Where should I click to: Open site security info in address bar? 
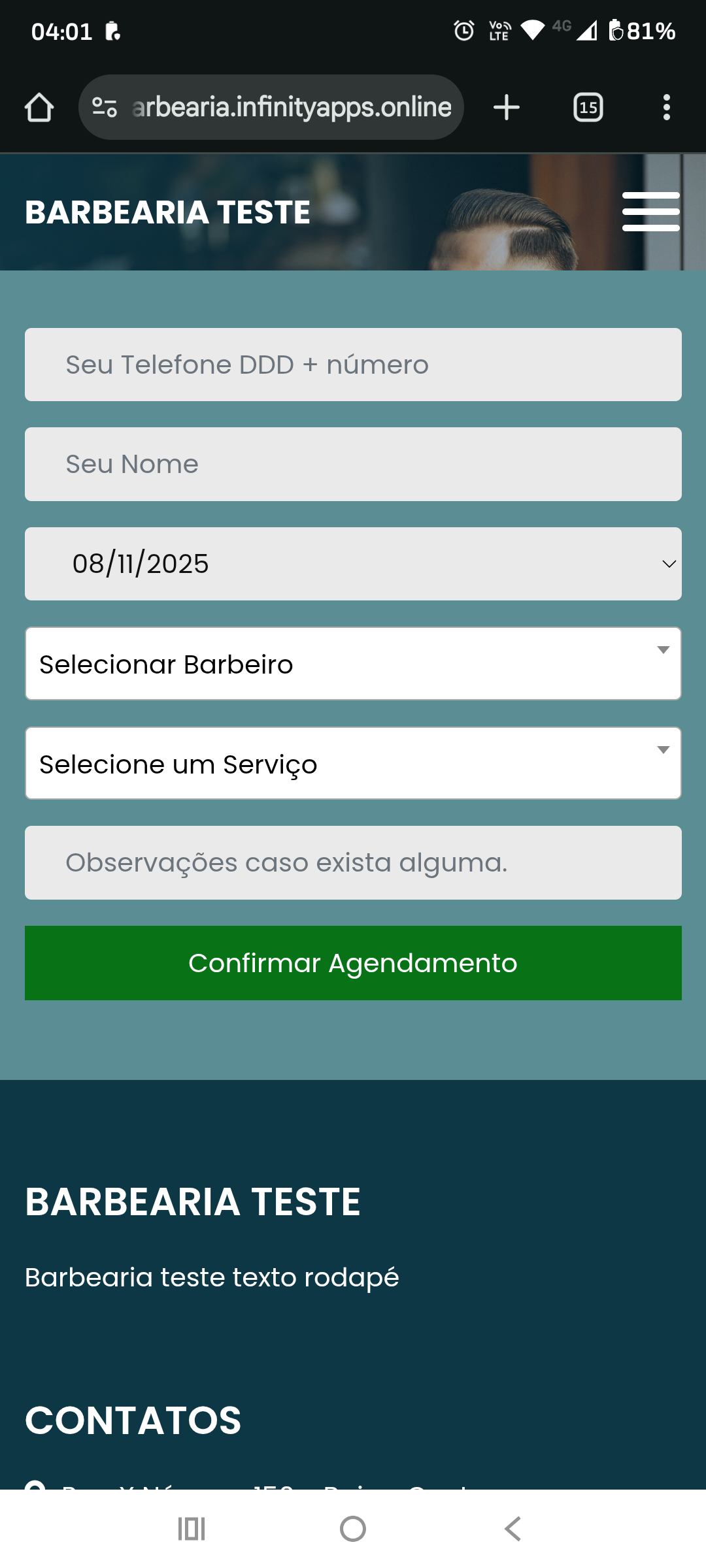tap(105, 106)
